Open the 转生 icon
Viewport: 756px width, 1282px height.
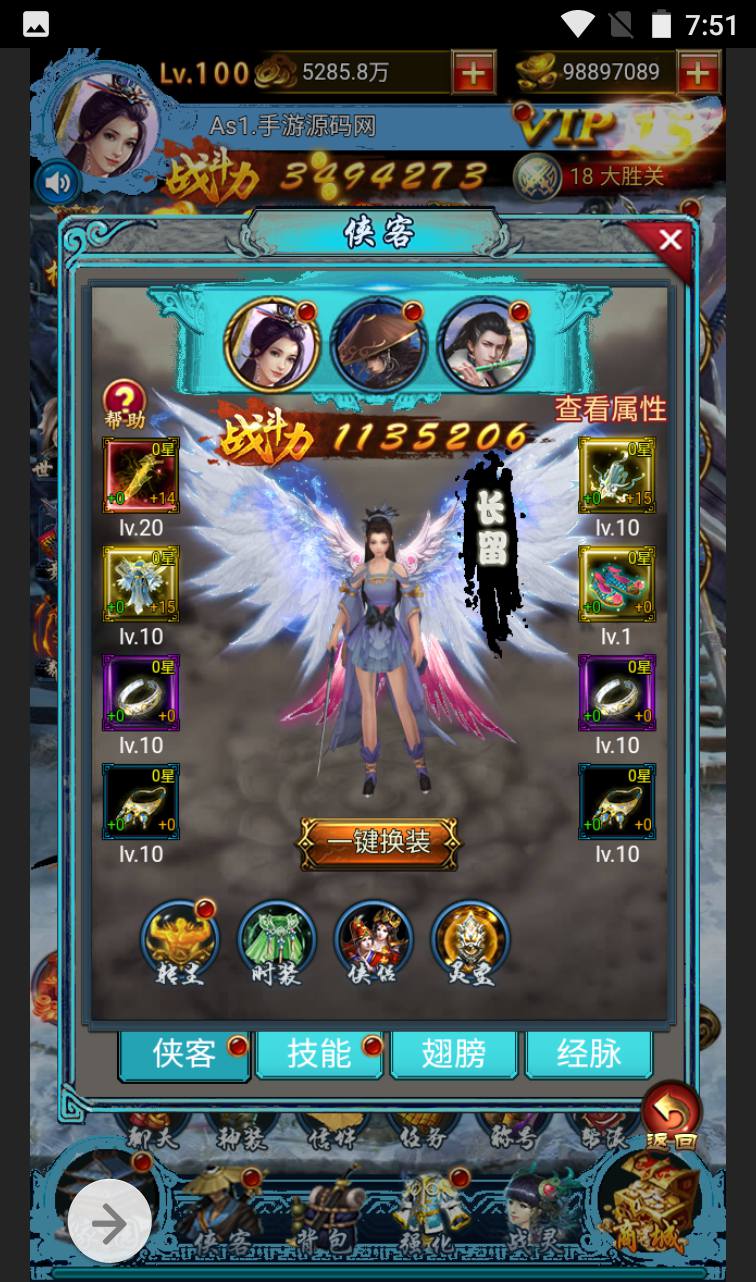(180, 940)
